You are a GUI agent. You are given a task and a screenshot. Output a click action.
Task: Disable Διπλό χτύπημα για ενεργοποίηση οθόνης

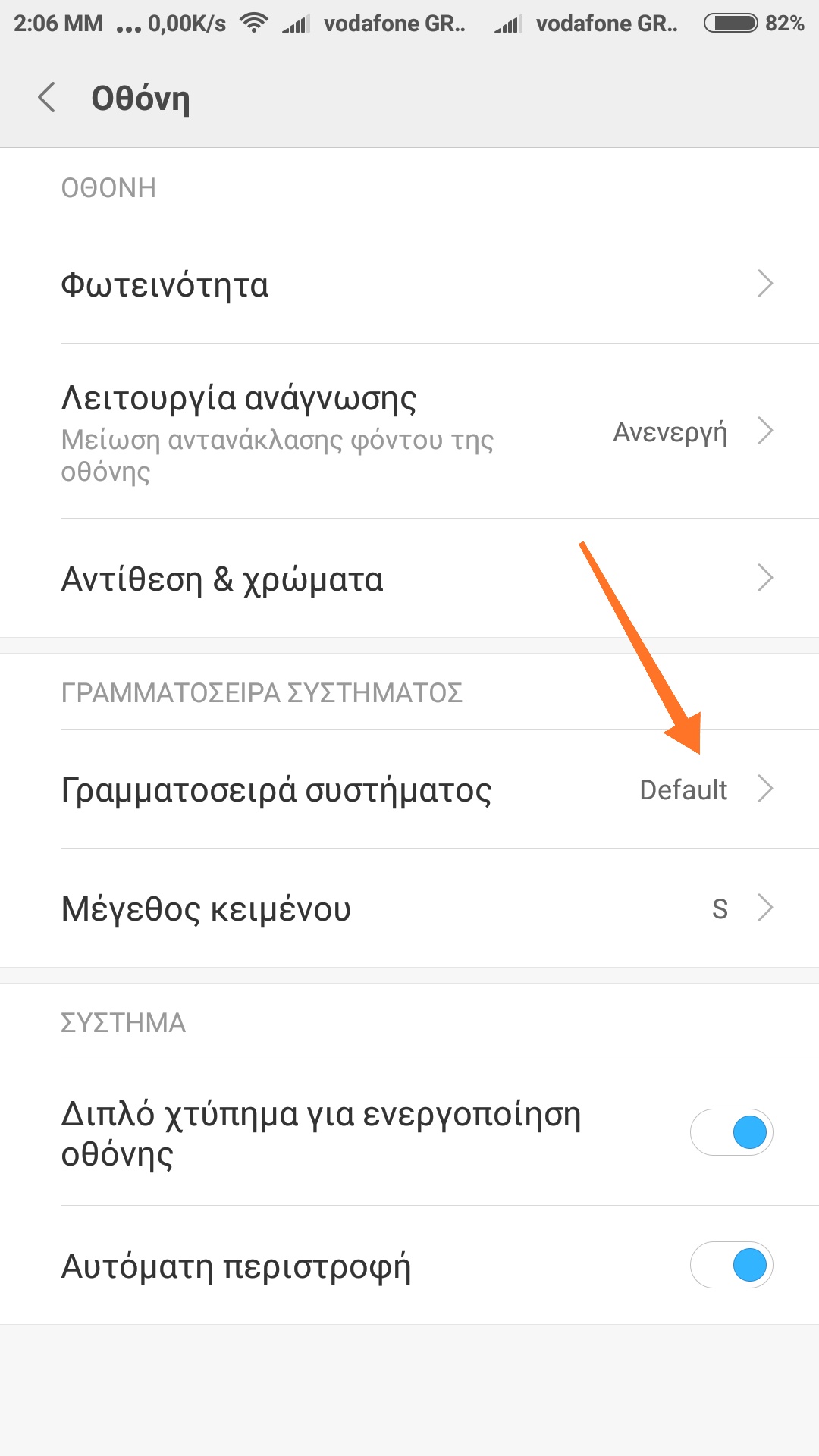(731, 1132)
